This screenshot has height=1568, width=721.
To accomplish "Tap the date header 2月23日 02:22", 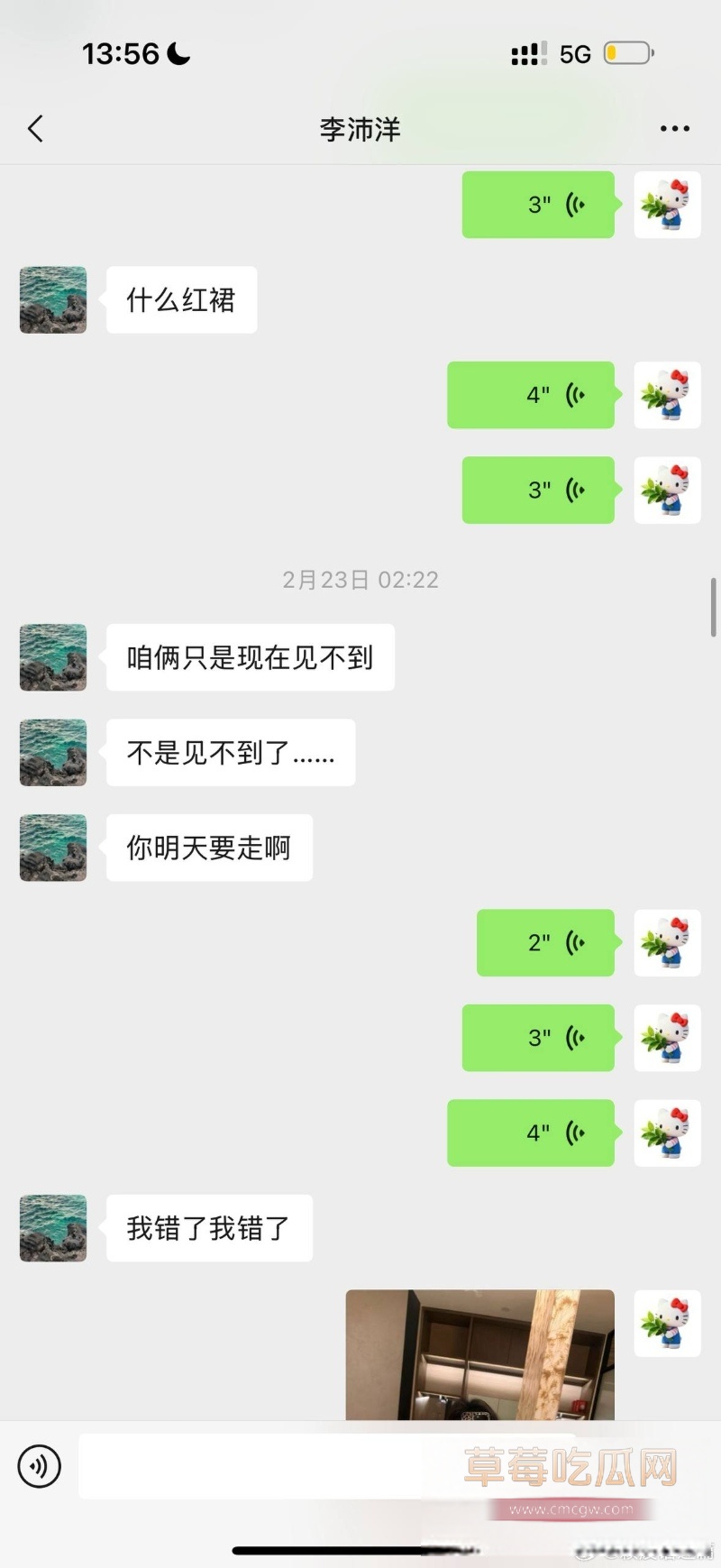I will click(x=360, y=580).
